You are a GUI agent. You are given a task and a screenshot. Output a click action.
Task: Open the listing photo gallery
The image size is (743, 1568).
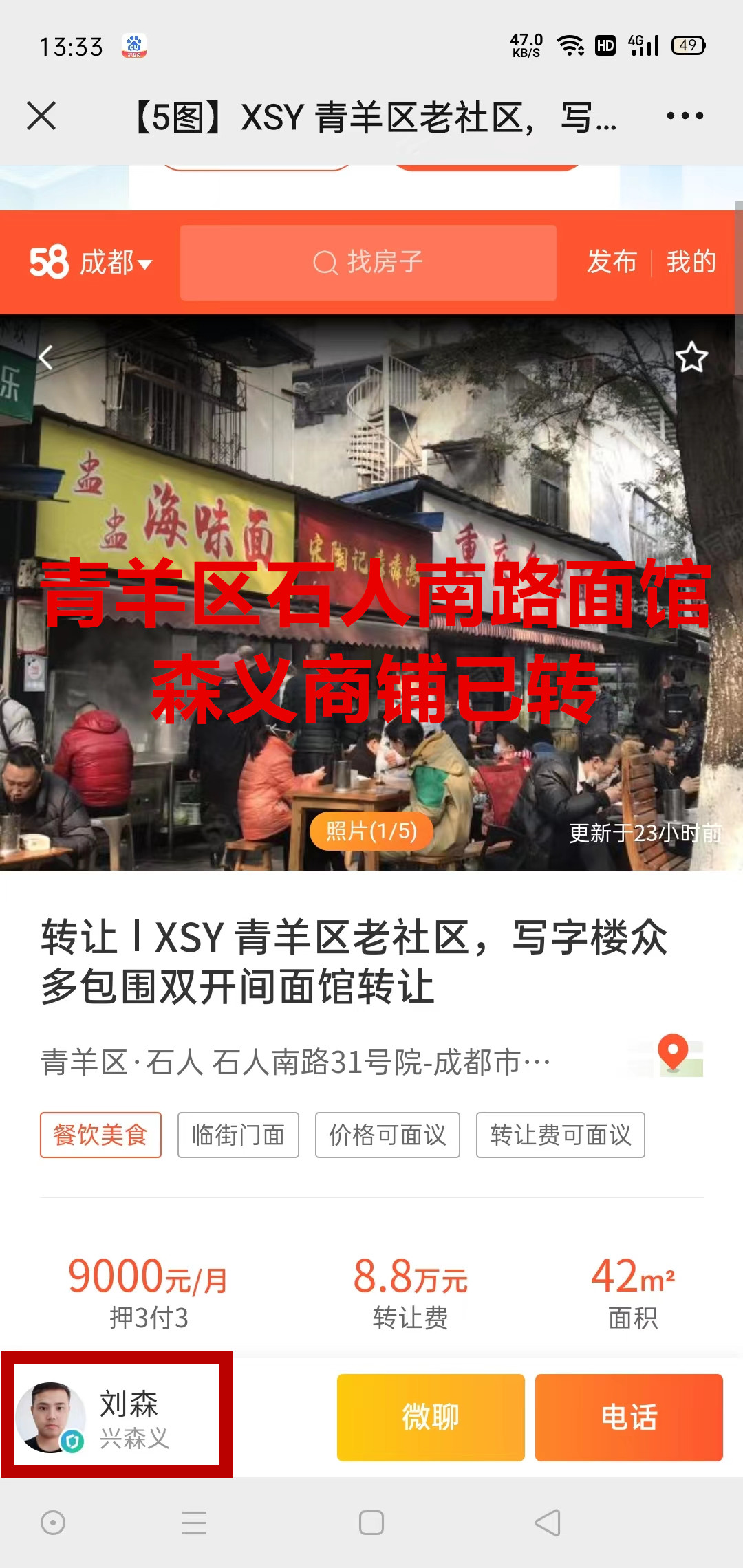tap(371, 831)
